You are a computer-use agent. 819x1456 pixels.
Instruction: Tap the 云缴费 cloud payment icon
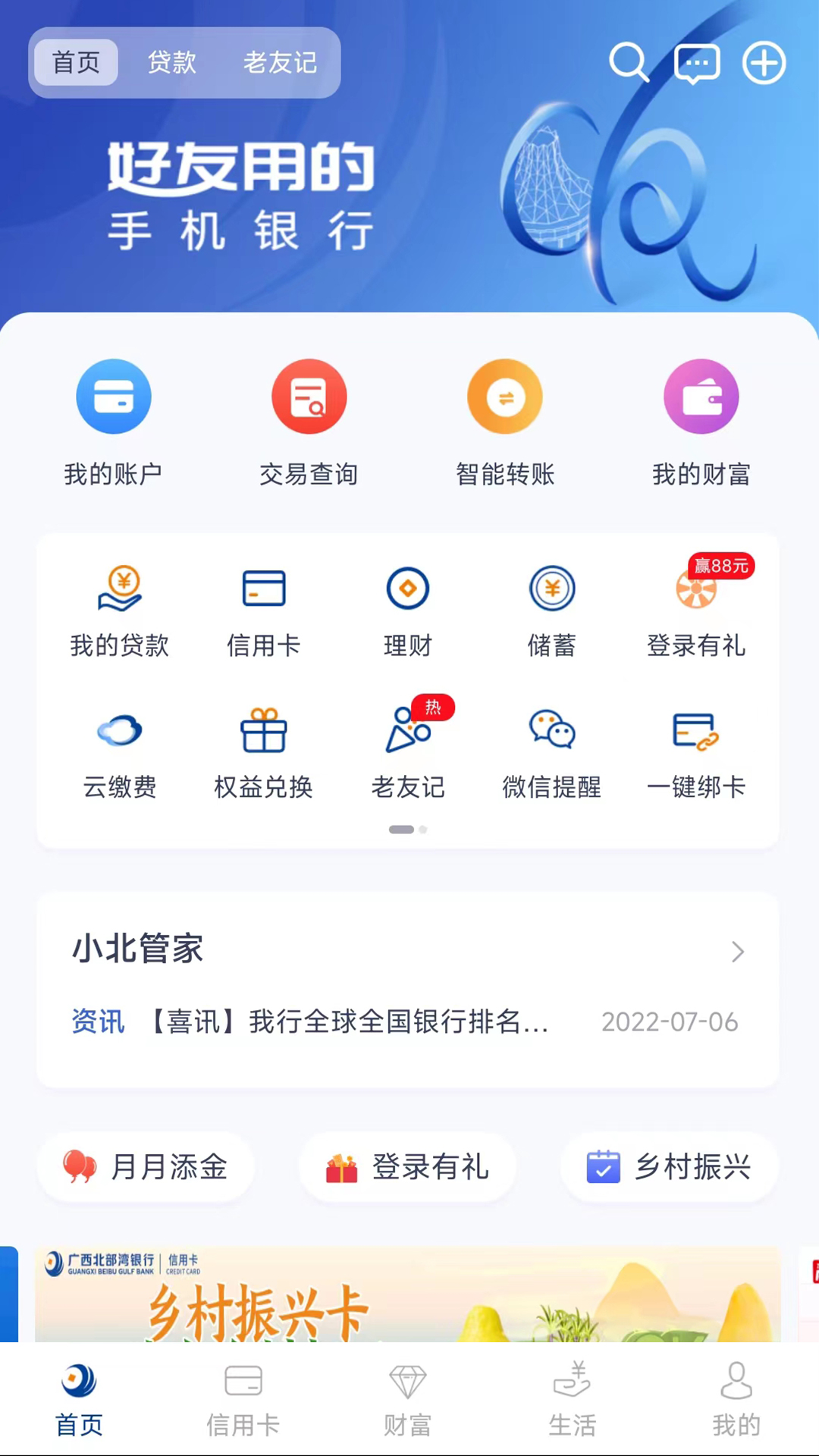click(119, 751)
